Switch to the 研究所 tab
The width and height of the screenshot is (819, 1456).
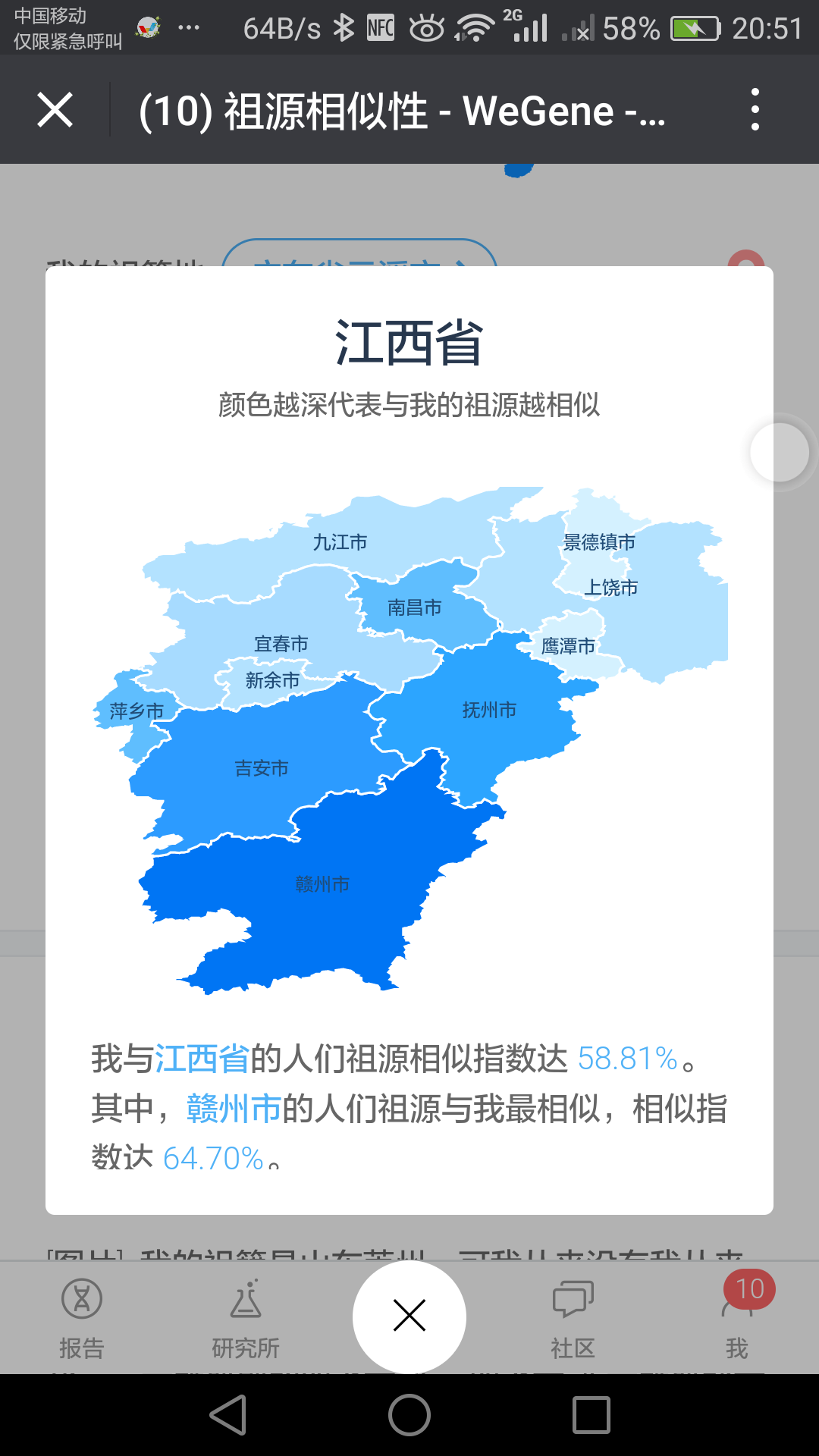[246, 1319]
